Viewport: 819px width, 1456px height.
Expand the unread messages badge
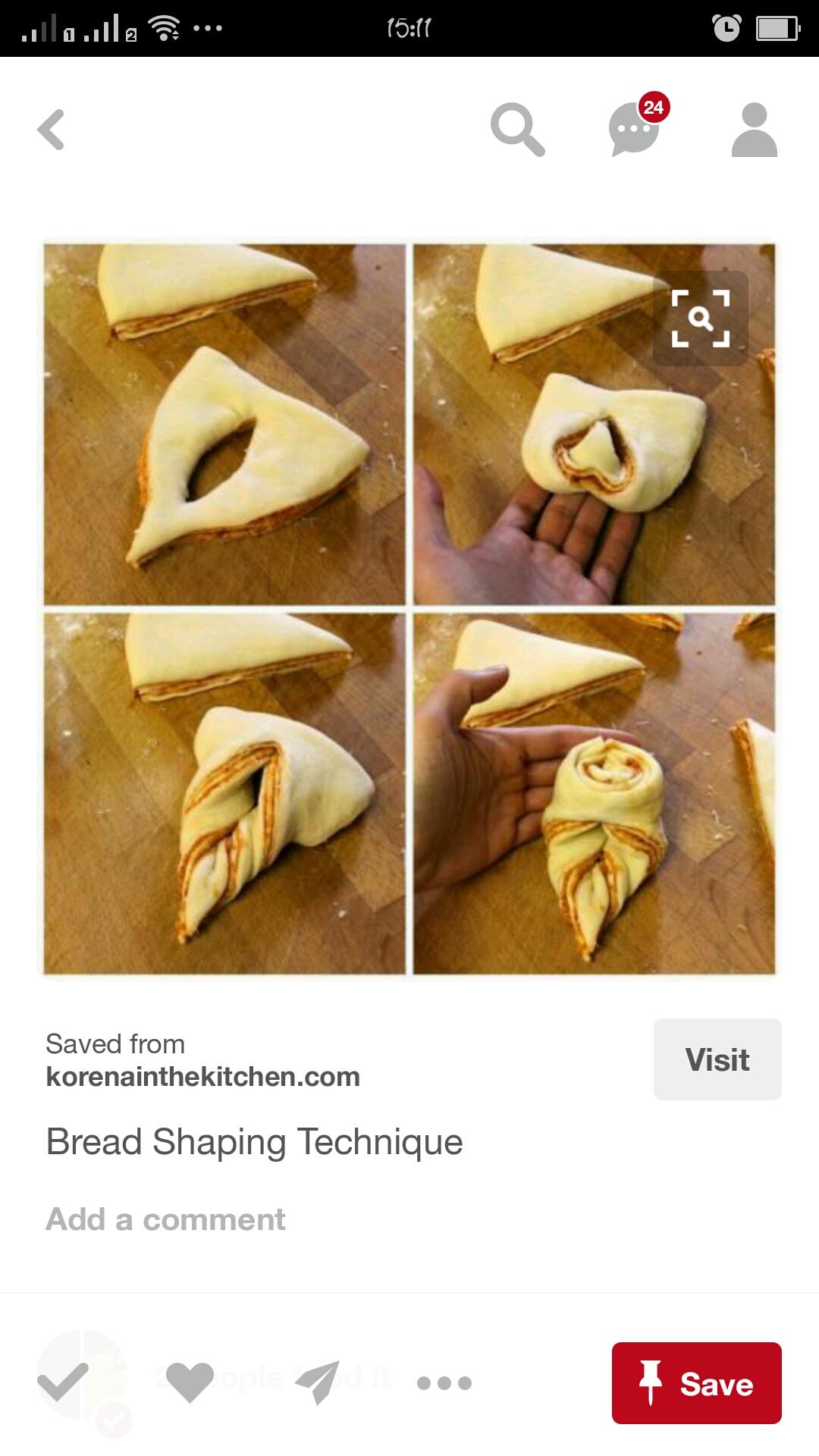pos(654,108)
